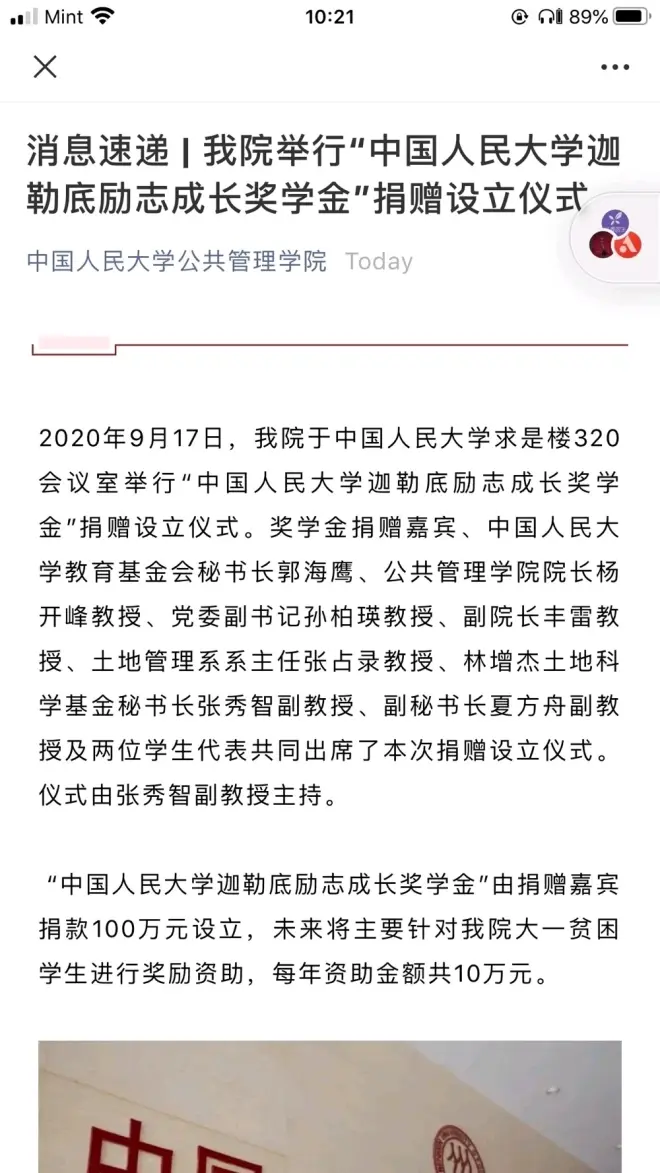Viewport: 660px width, 1173px height.
Task: Open the three-dot overflow menu
Action: (614, 67)
